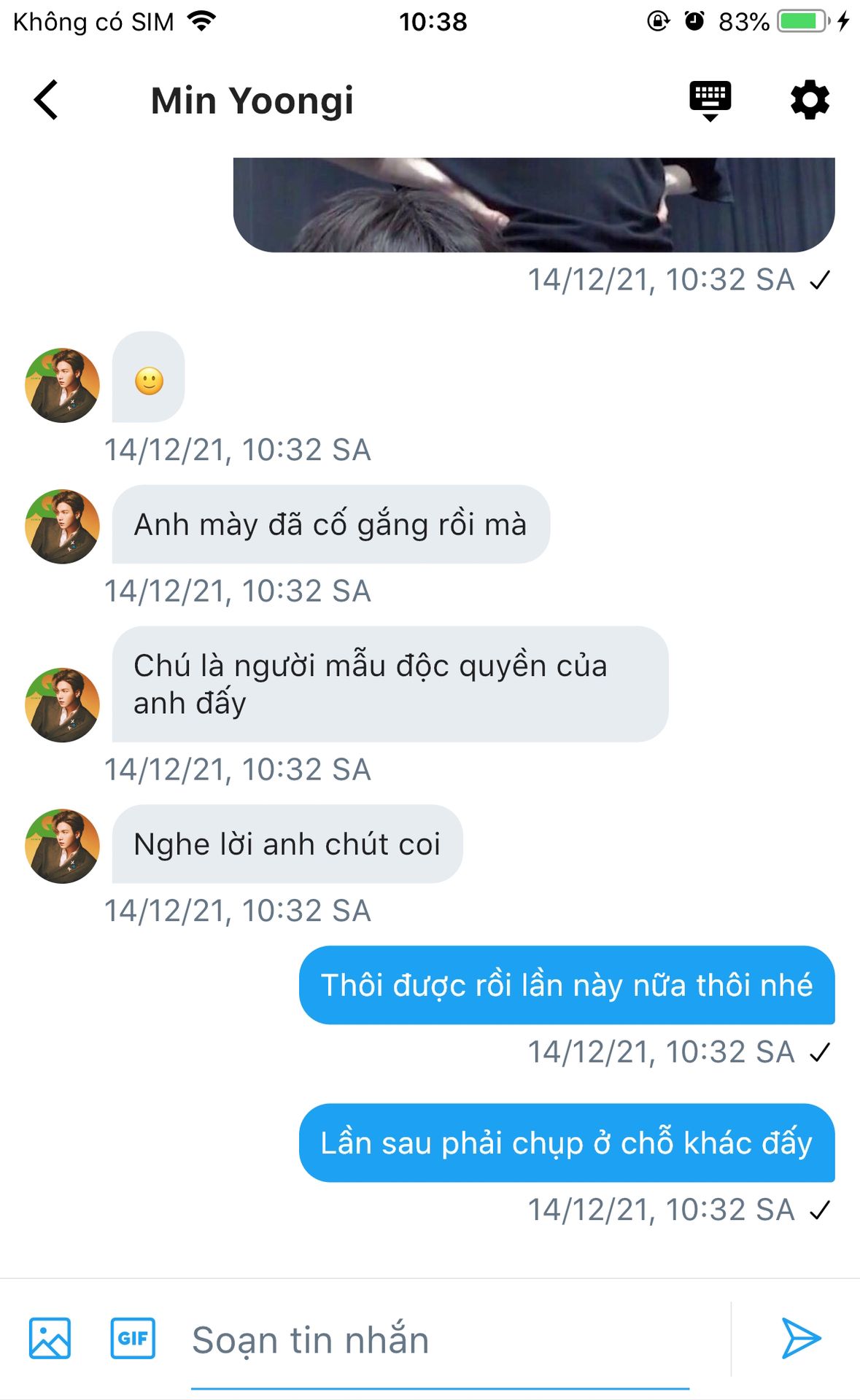Send the message with arrow icon
The image size is (860, 1400).
[801, 1338]
